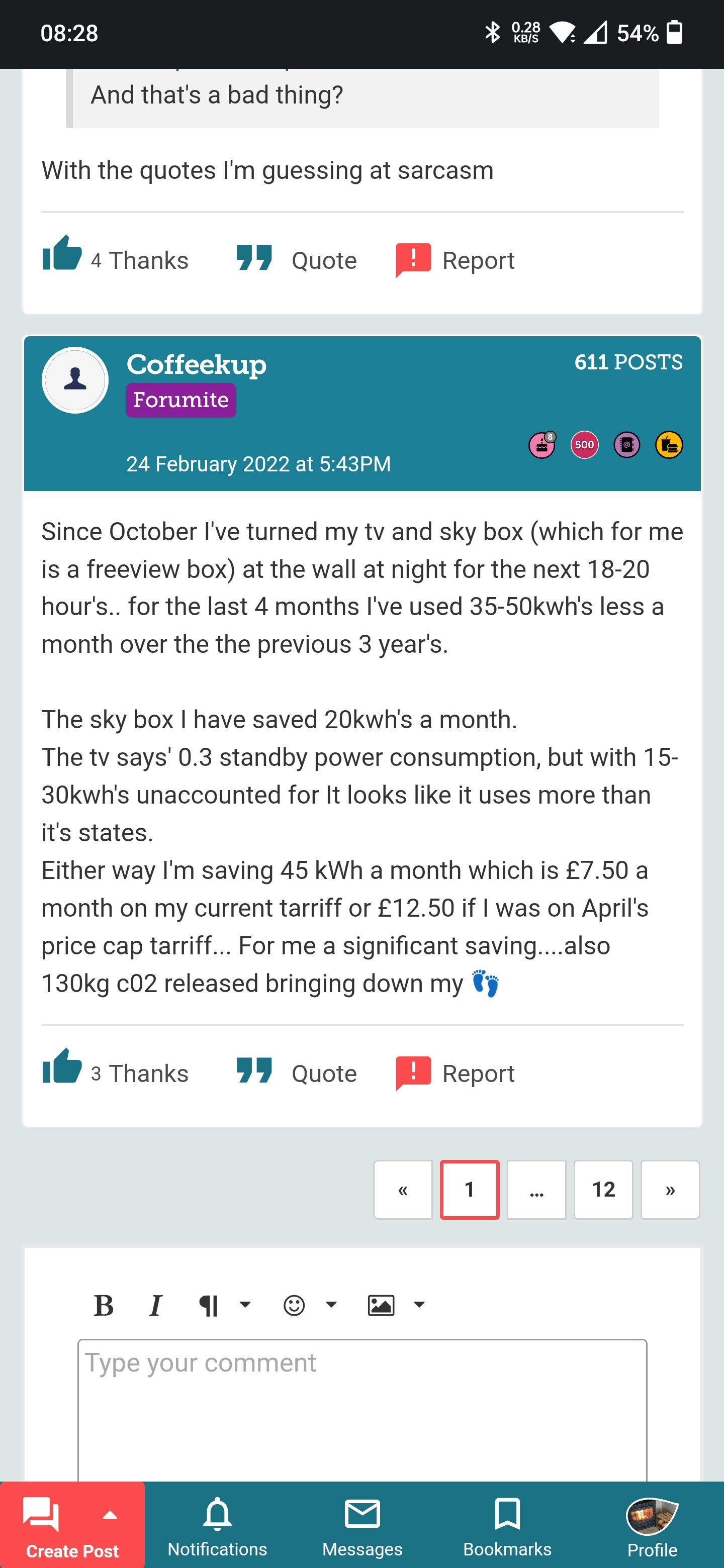Viewport: 724px width, 1568px height.
Task: Switch to the Messages tab
Action: click(363, 1525)
